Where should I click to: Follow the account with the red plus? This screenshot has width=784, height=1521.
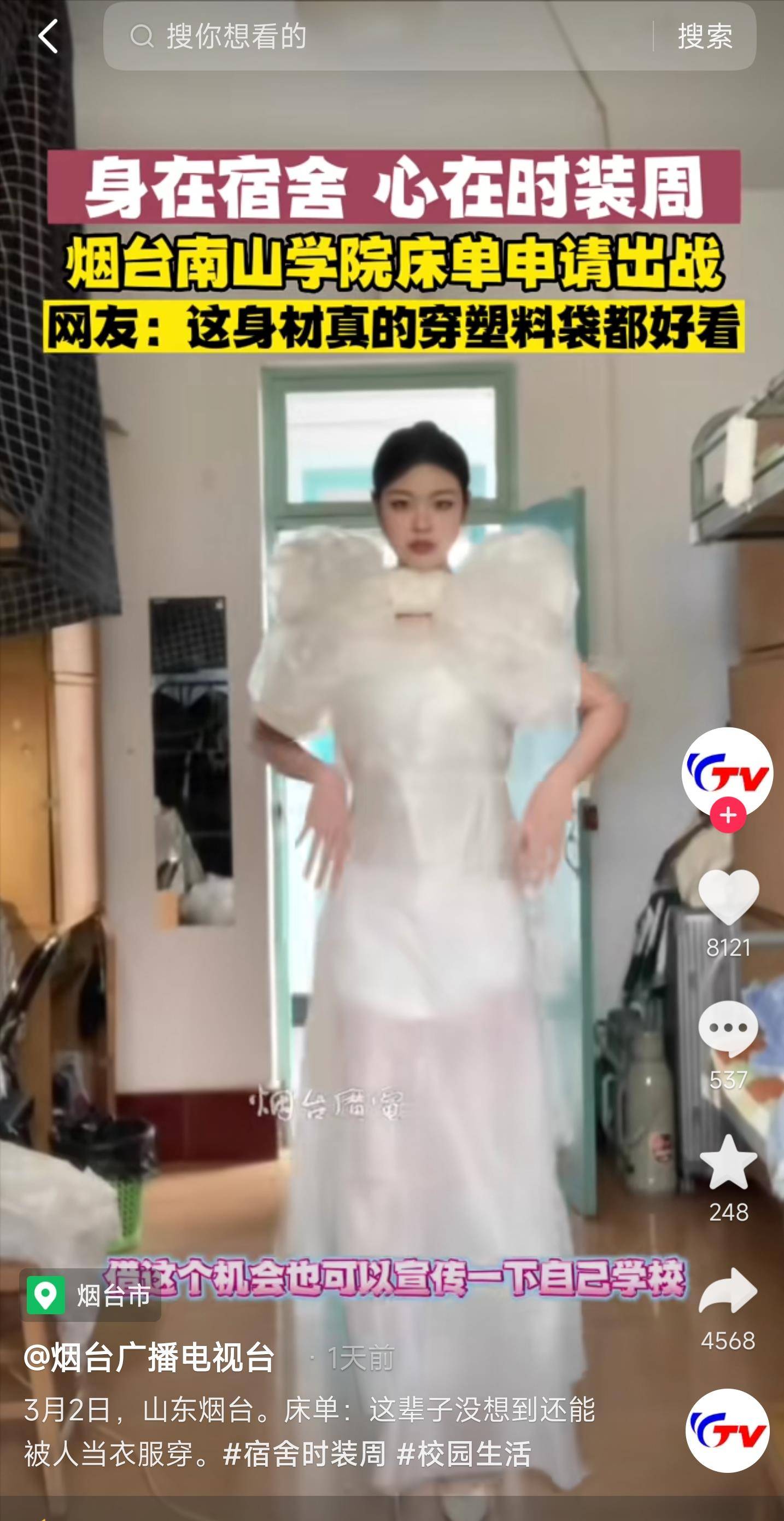coord(728,815)
